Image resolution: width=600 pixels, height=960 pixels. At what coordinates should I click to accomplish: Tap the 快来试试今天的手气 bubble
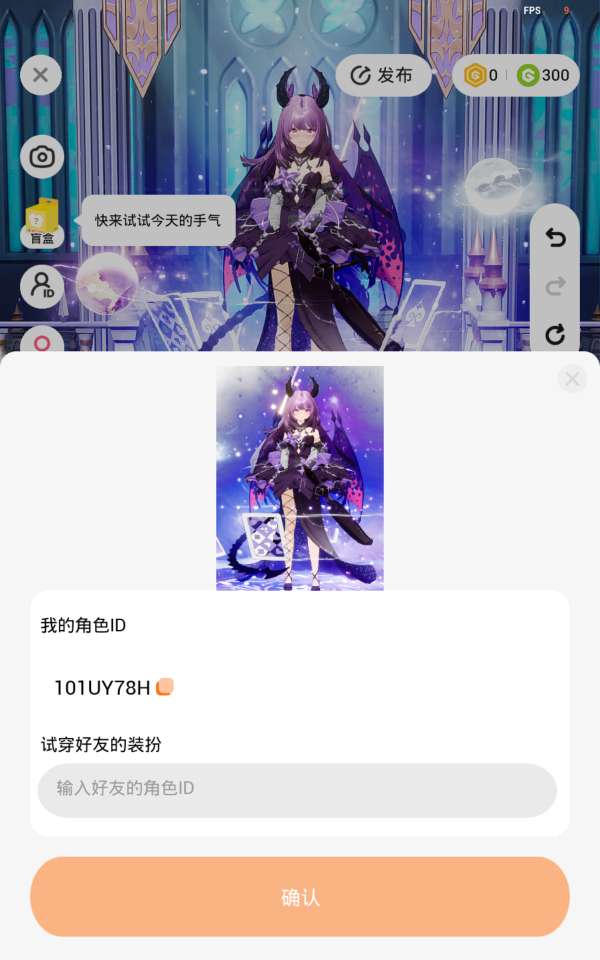pos(158,220)
